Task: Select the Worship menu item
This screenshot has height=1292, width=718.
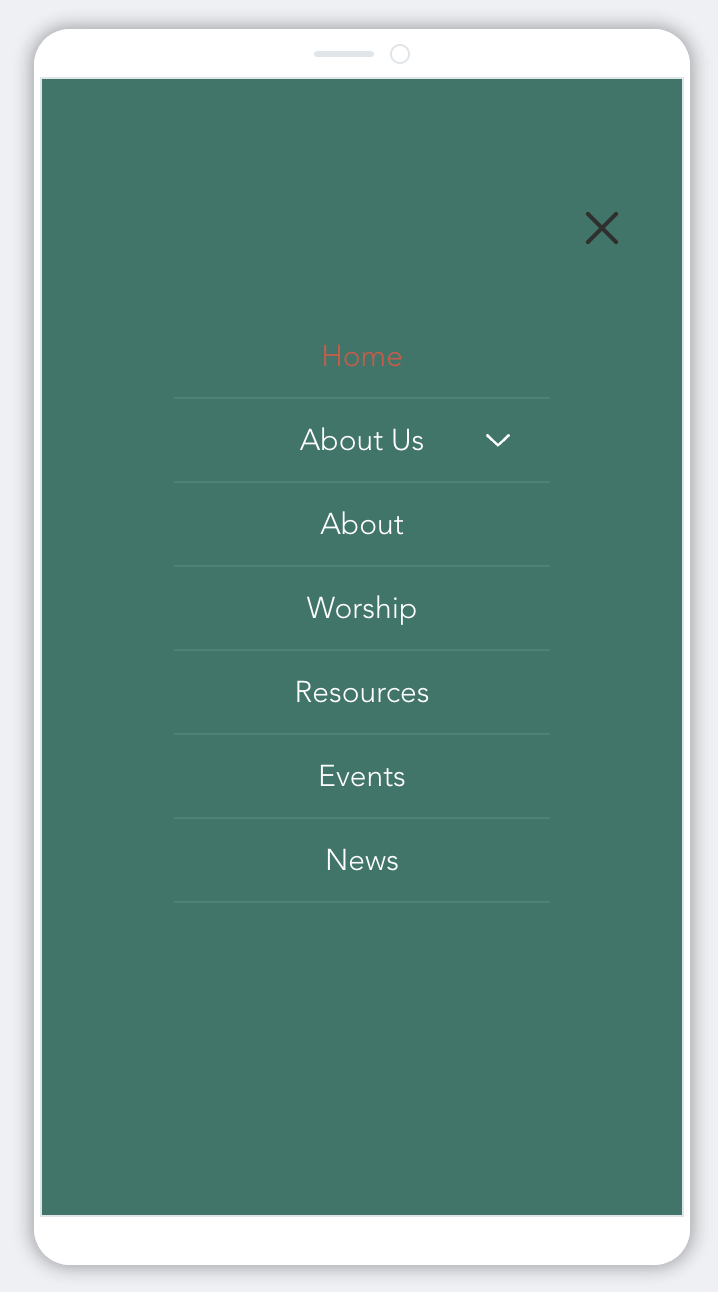Action: tap(362, 608)
